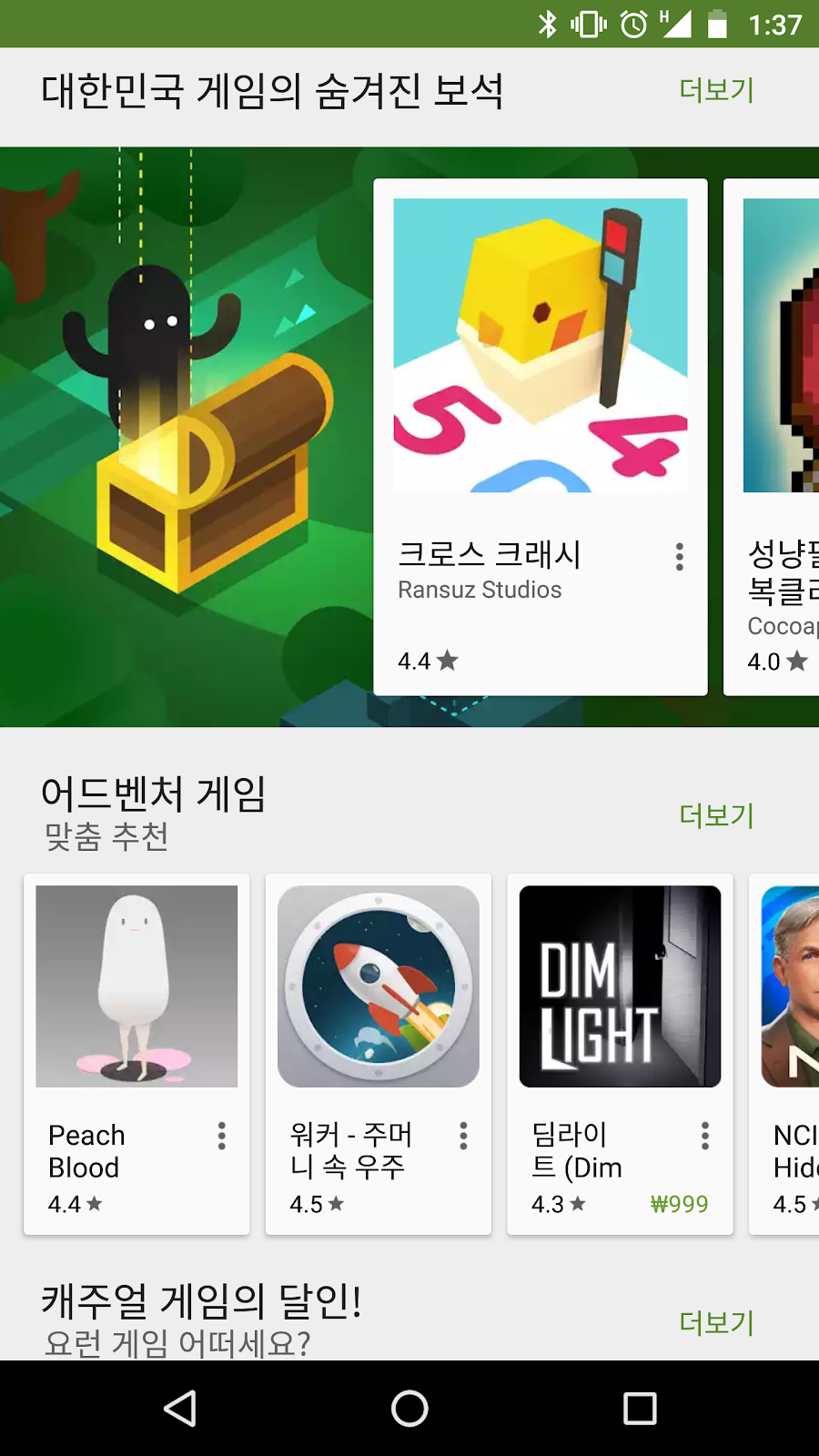Open overflow menu on 워커 game card
The width and height of the screenshot is (819, 1456).
click(x=463, y=1136)
